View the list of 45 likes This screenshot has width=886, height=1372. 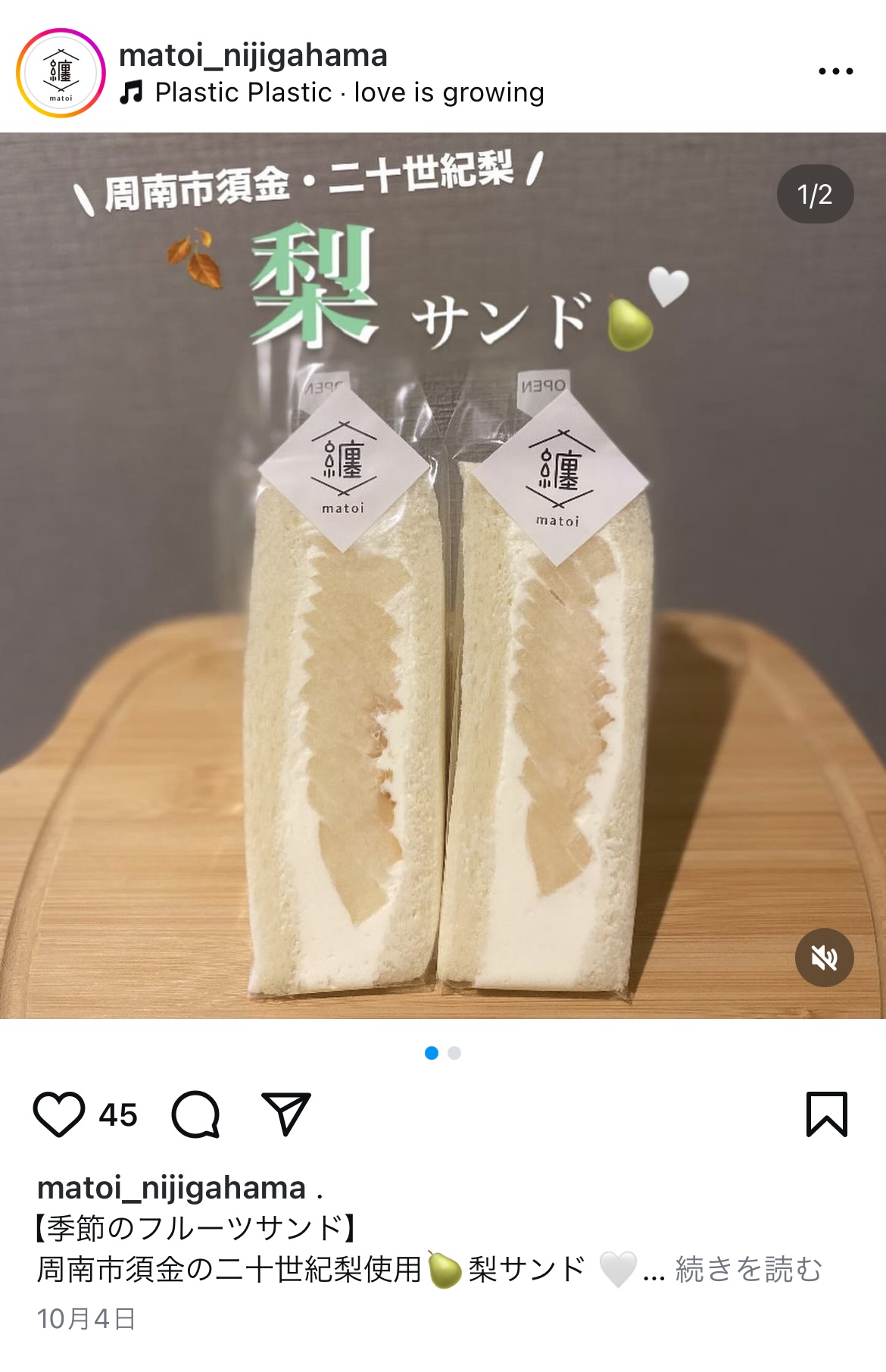pos(118,1115)
